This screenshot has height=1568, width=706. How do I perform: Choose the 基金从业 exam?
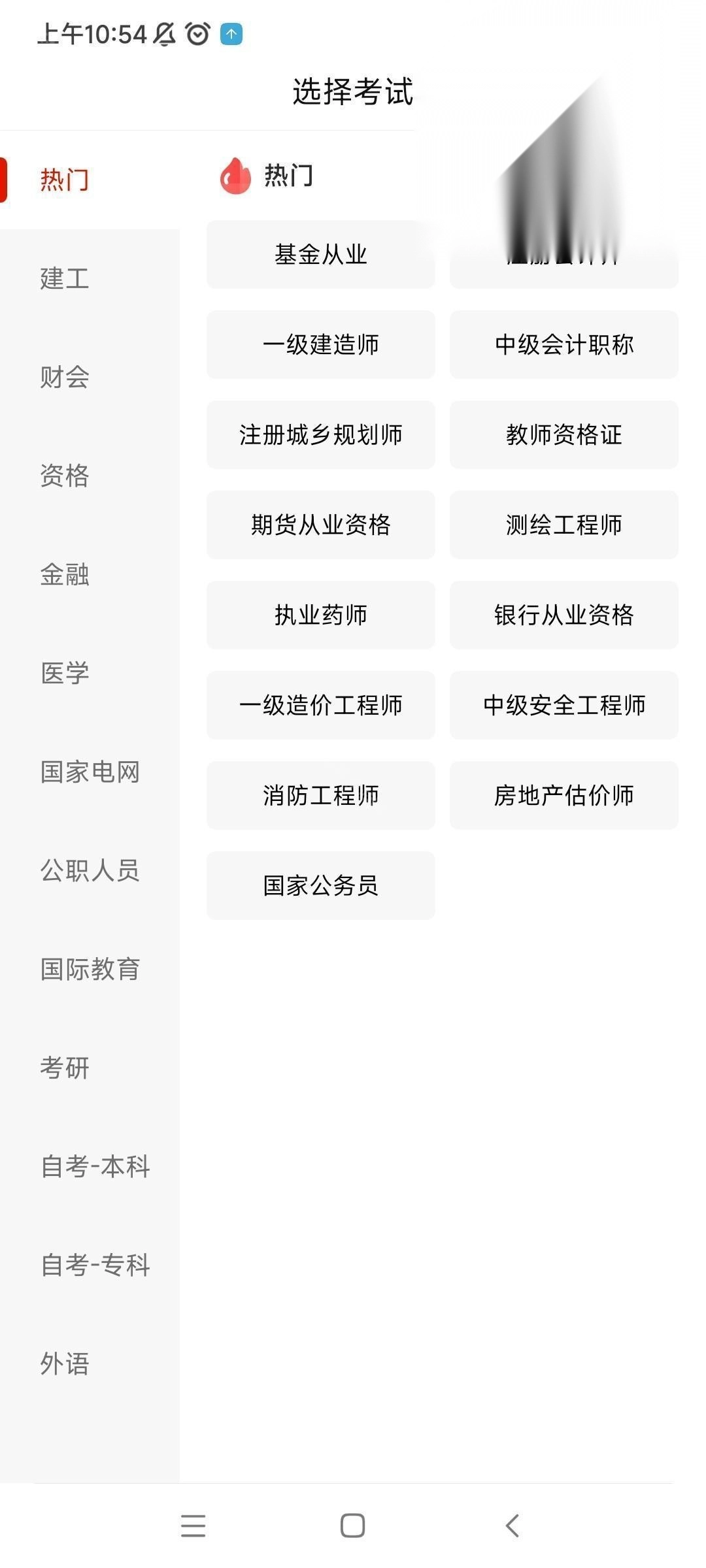[x=320, y=254]
